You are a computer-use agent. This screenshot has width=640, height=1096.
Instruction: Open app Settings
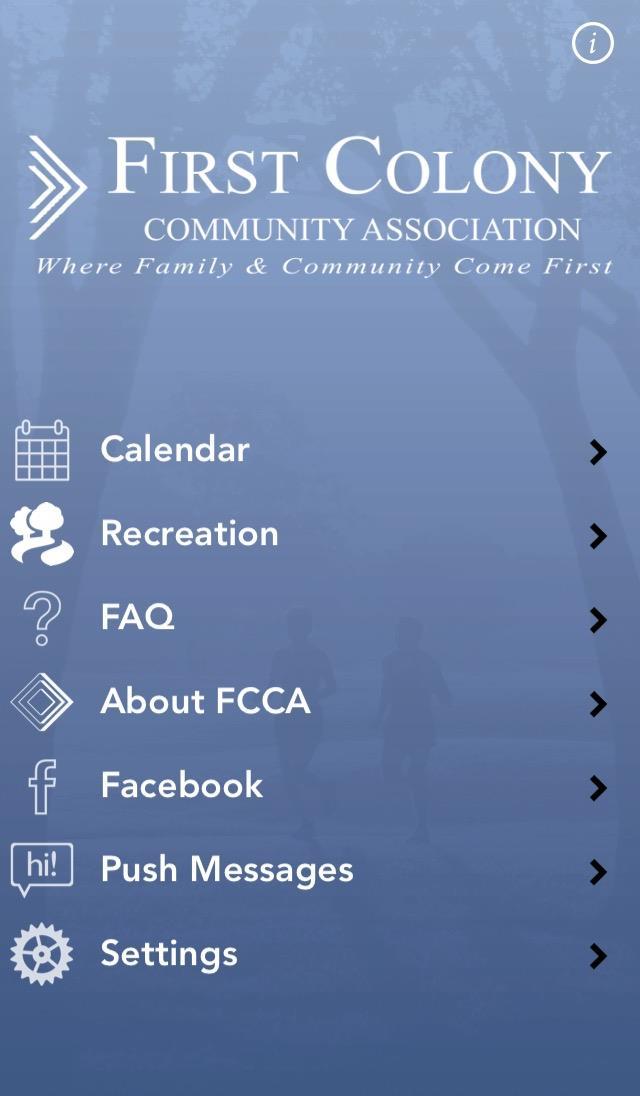pos(169,954)
